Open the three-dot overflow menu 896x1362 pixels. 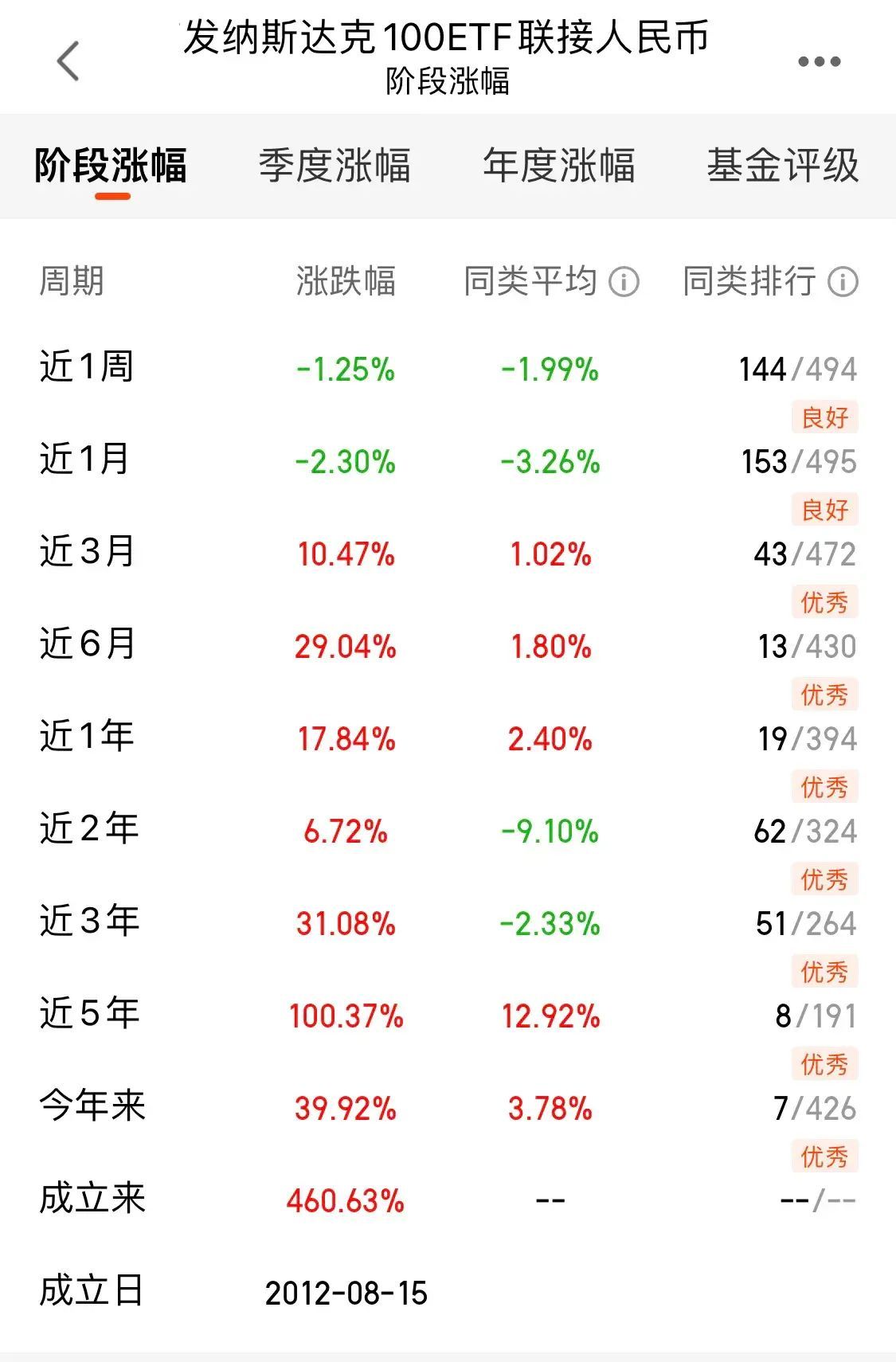point(819,62)
